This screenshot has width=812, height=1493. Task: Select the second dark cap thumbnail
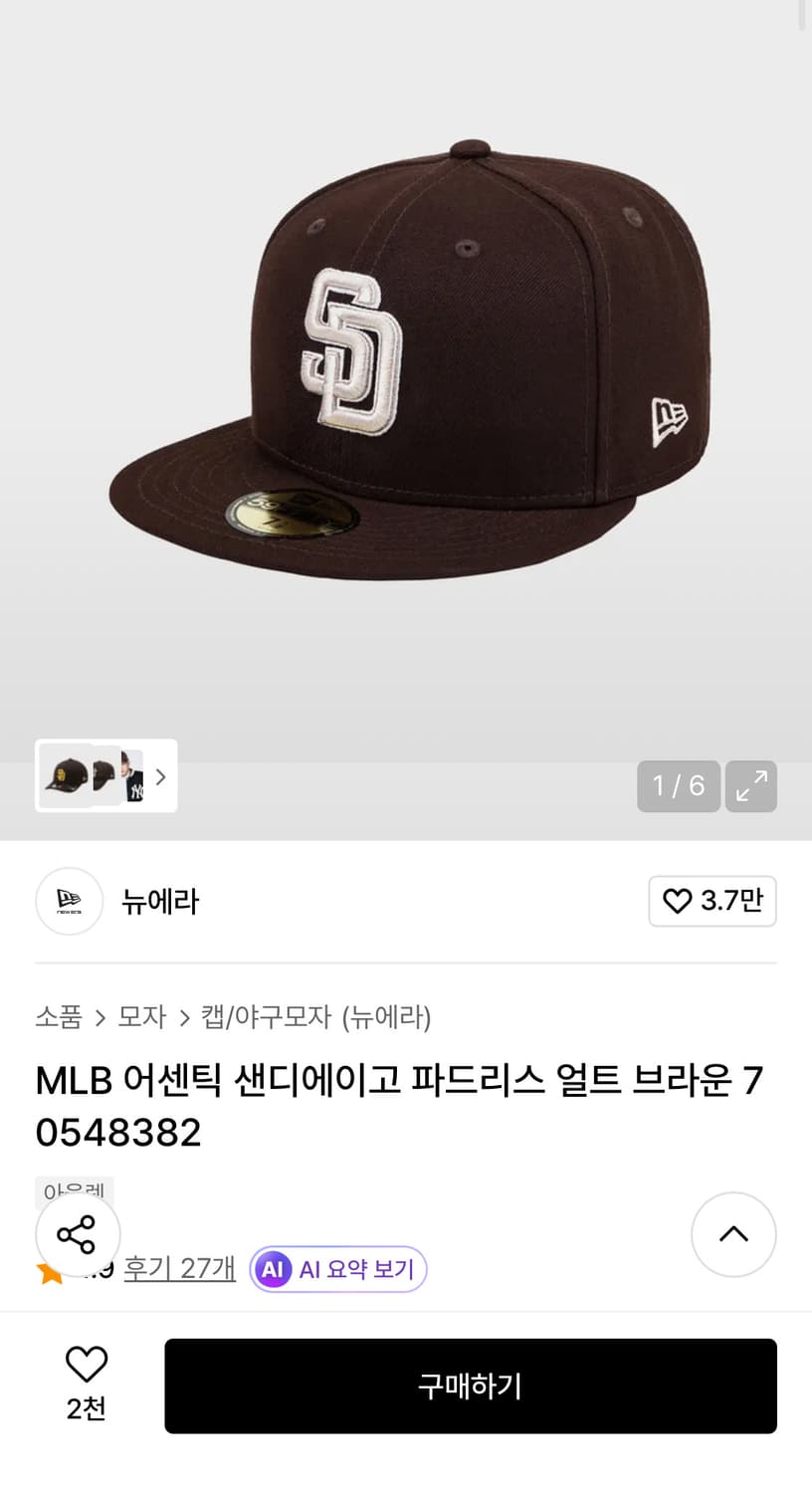coord(103,775)
